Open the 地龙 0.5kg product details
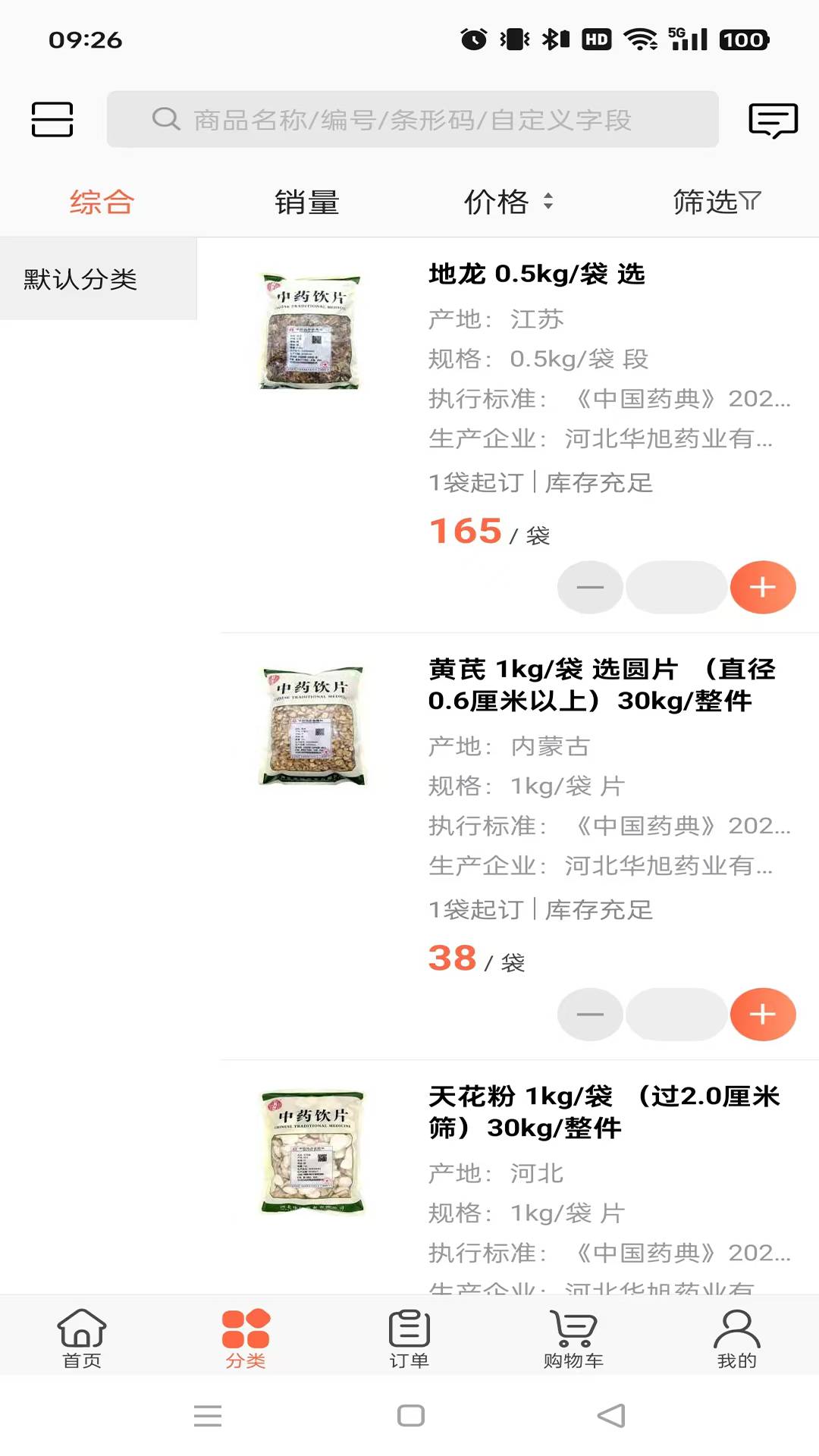The width and height of the screenshot is (819, 1456). tap(536, 275)
